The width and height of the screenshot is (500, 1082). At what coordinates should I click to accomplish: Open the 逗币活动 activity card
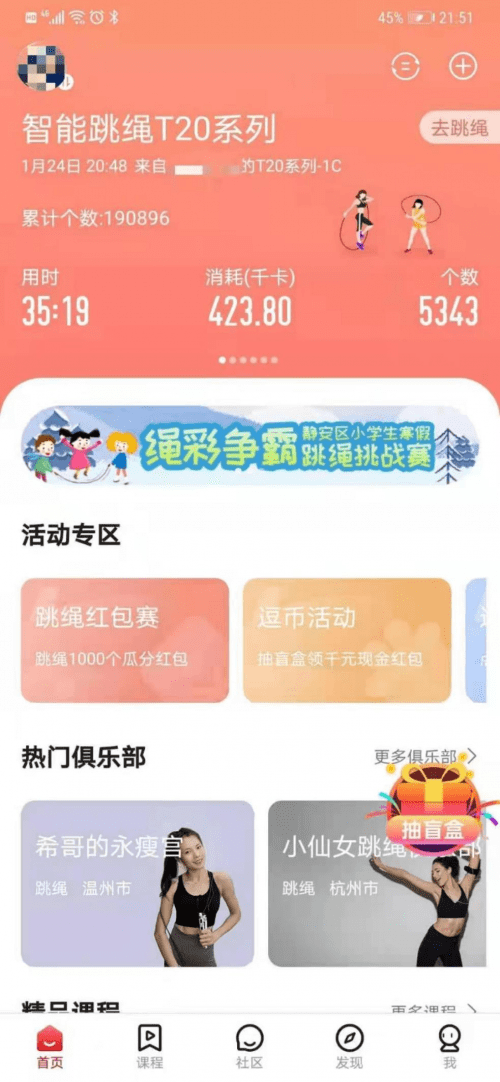pos(347,640)
